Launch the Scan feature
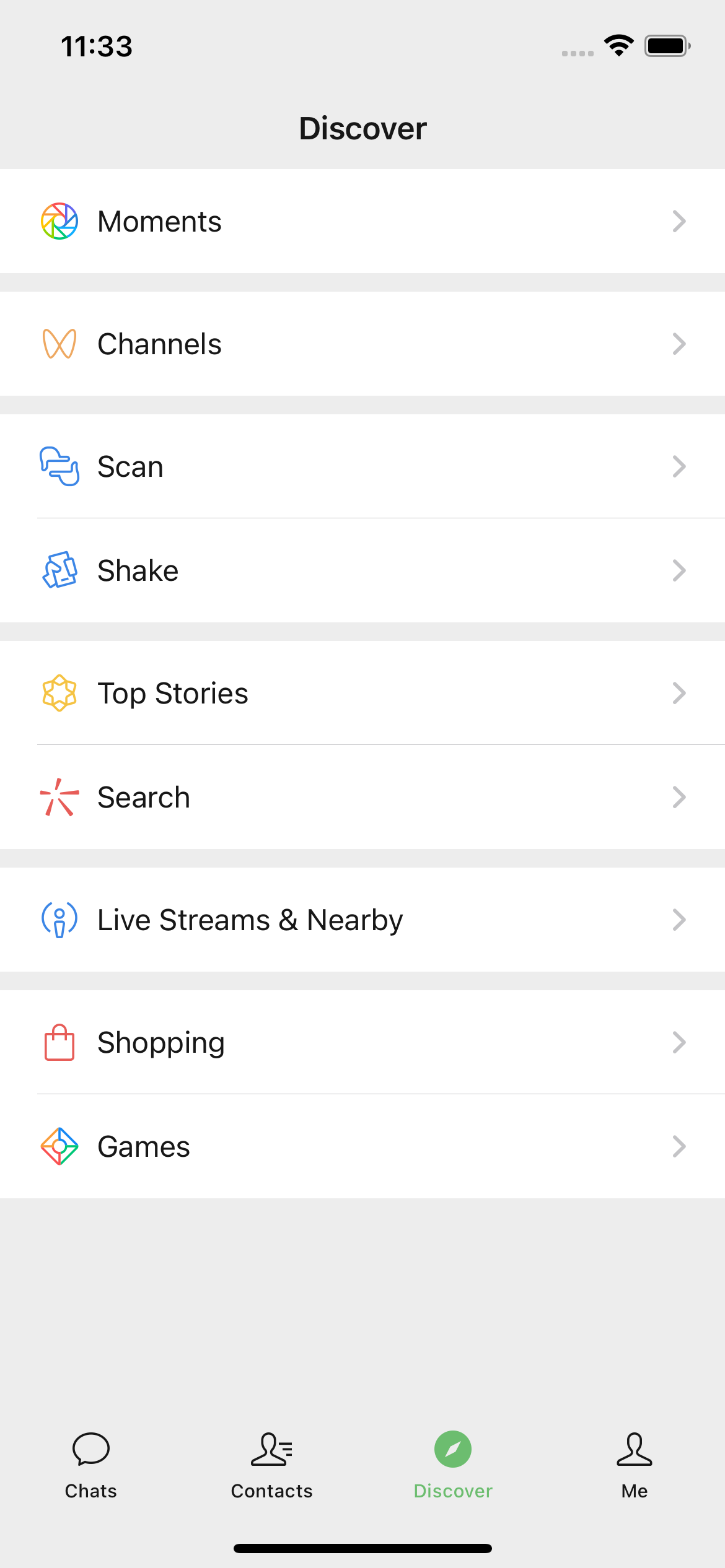This screenshot has width=725, height=1568. [x=362, y=466]
